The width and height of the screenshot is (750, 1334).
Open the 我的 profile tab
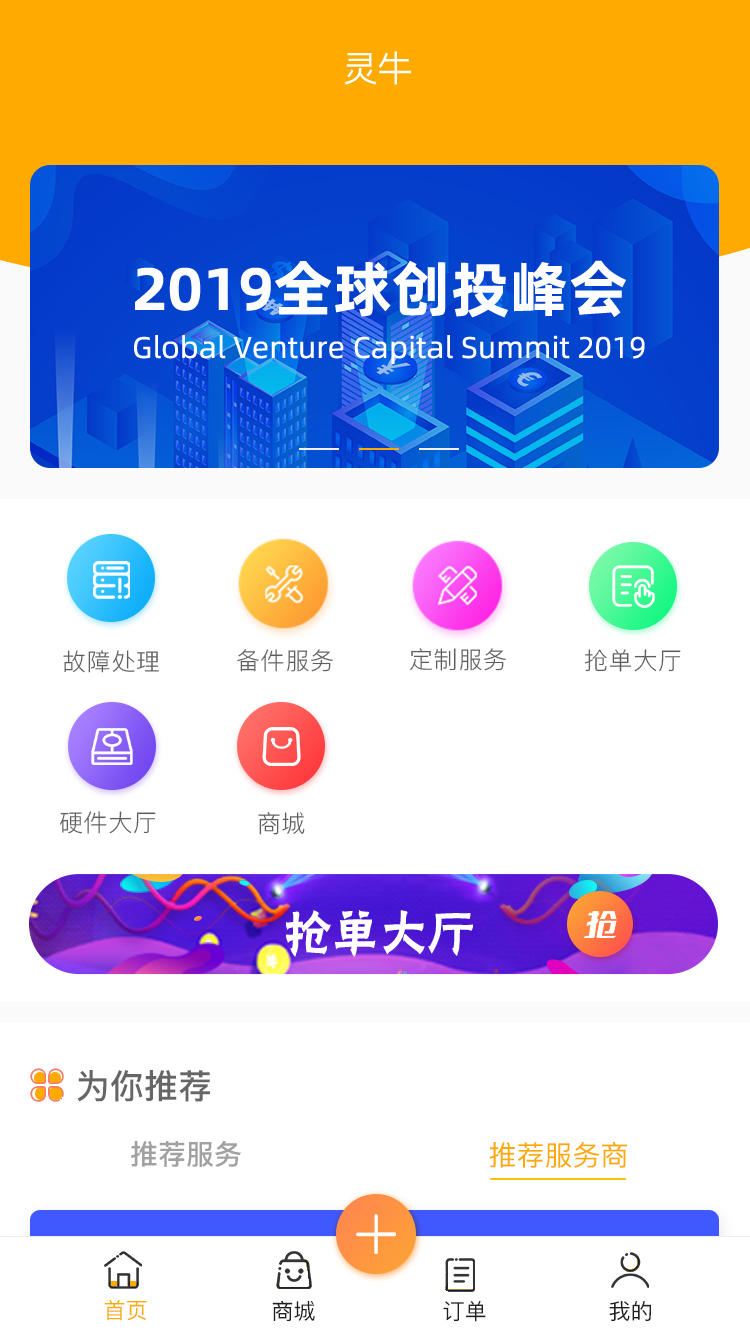[x=630, y=1286]
